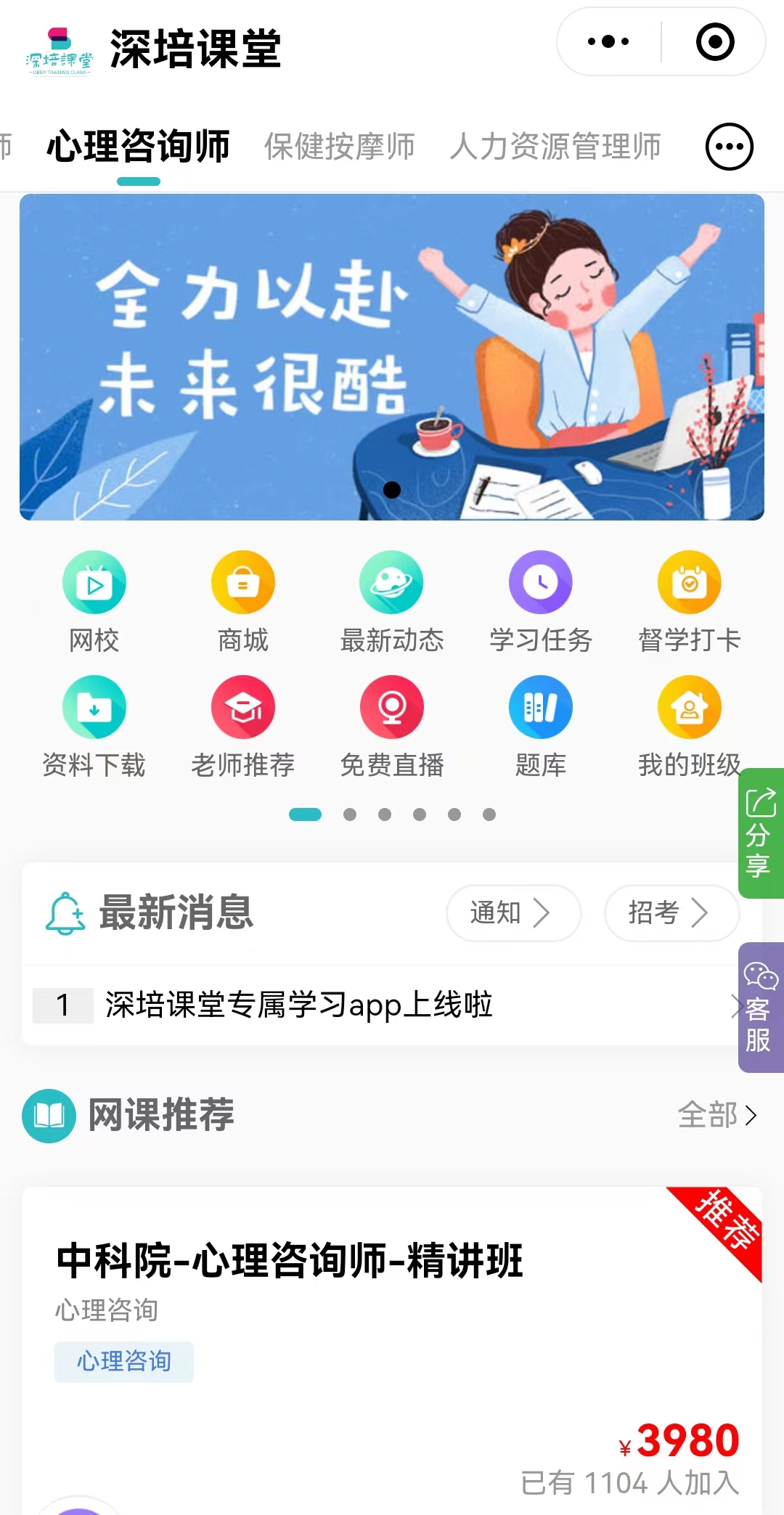
Task: Open 学习任务
Action: tap(541, 601)
